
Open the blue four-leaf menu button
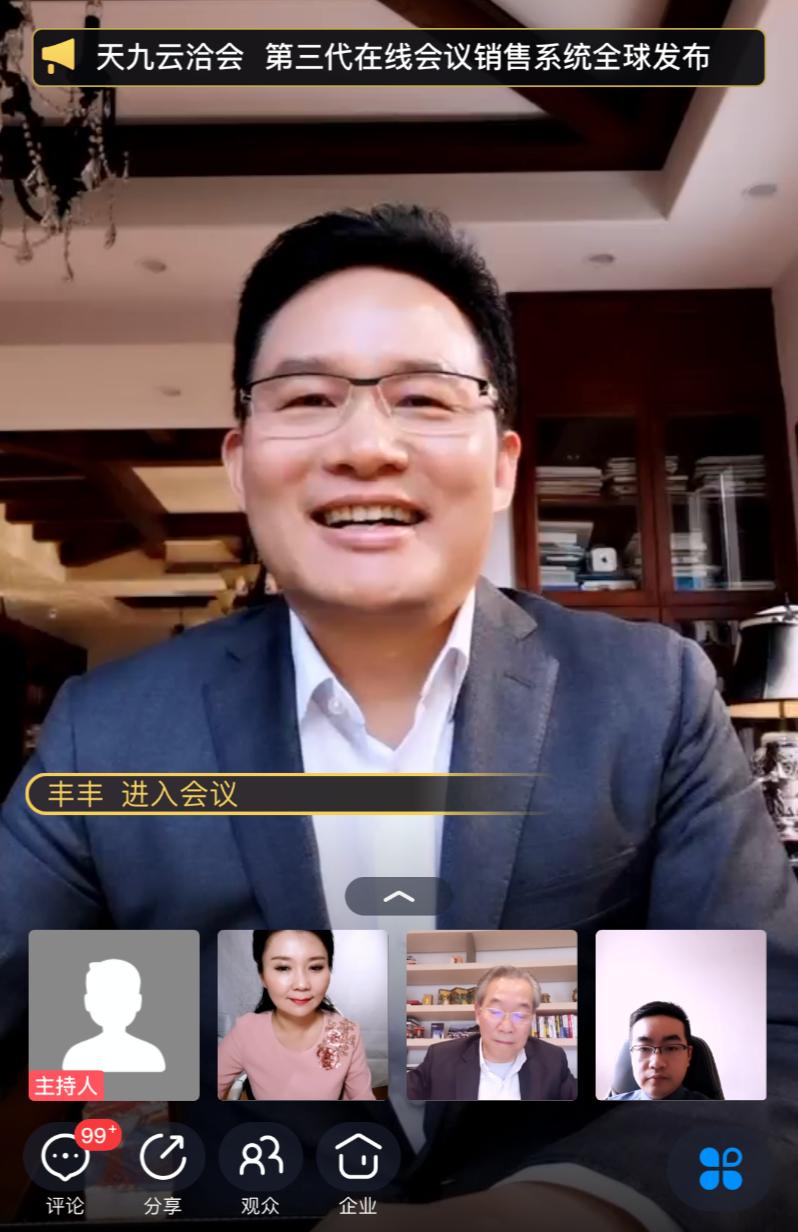(720, 1168)
